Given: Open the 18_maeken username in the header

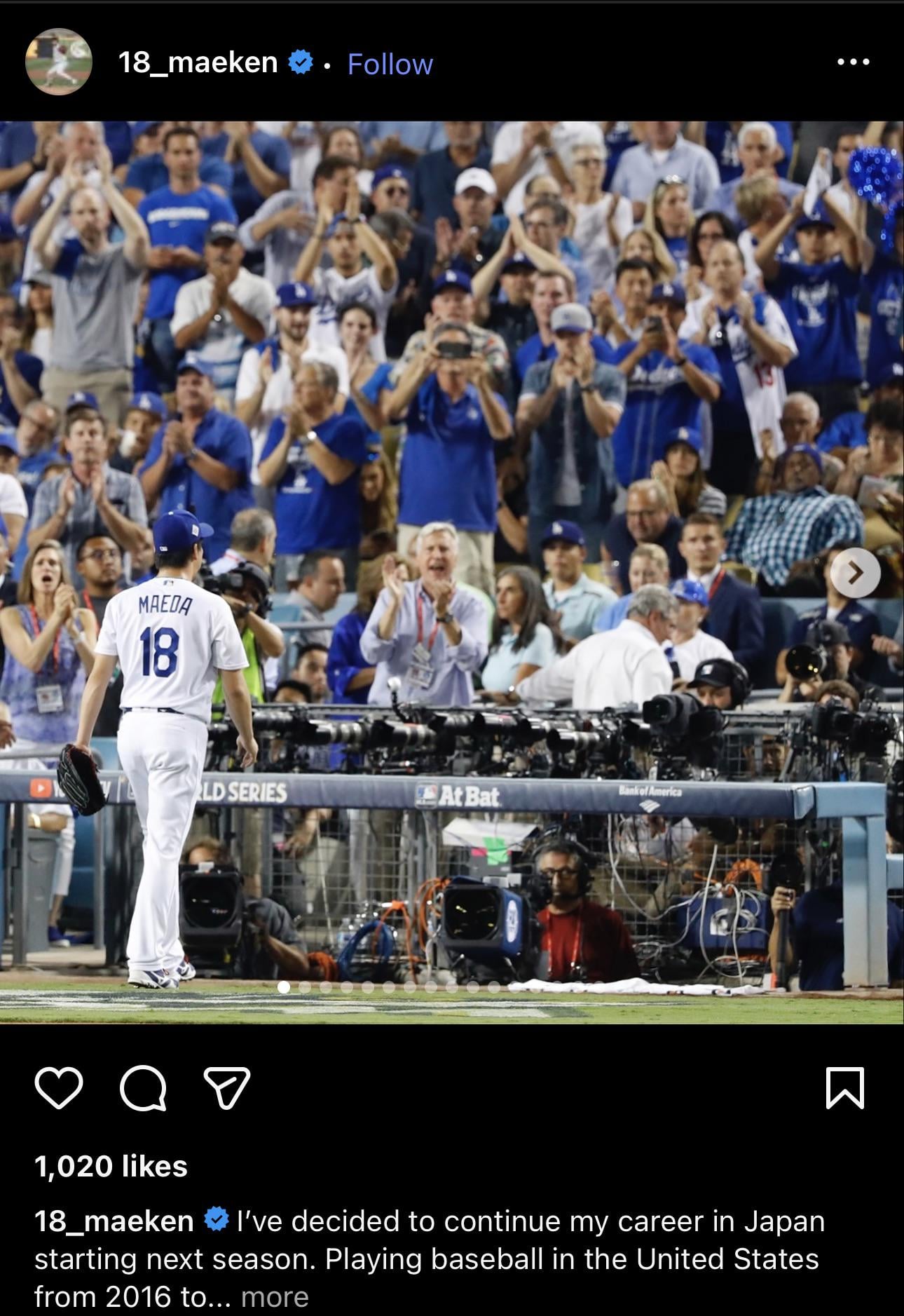Looking at the screenshot, I should tap(198, 63).
